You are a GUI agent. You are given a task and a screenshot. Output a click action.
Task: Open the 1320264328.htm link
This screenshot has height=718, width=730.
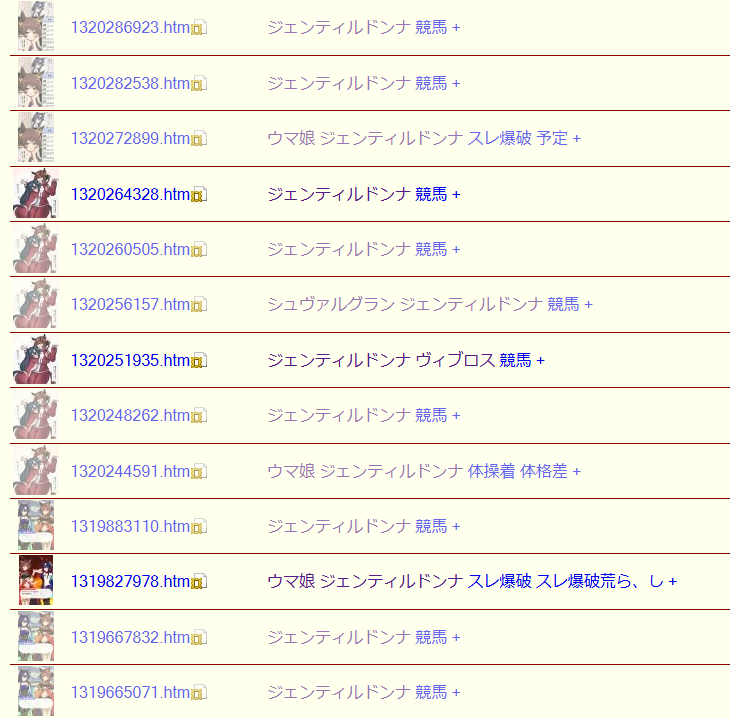pos(130,194)
